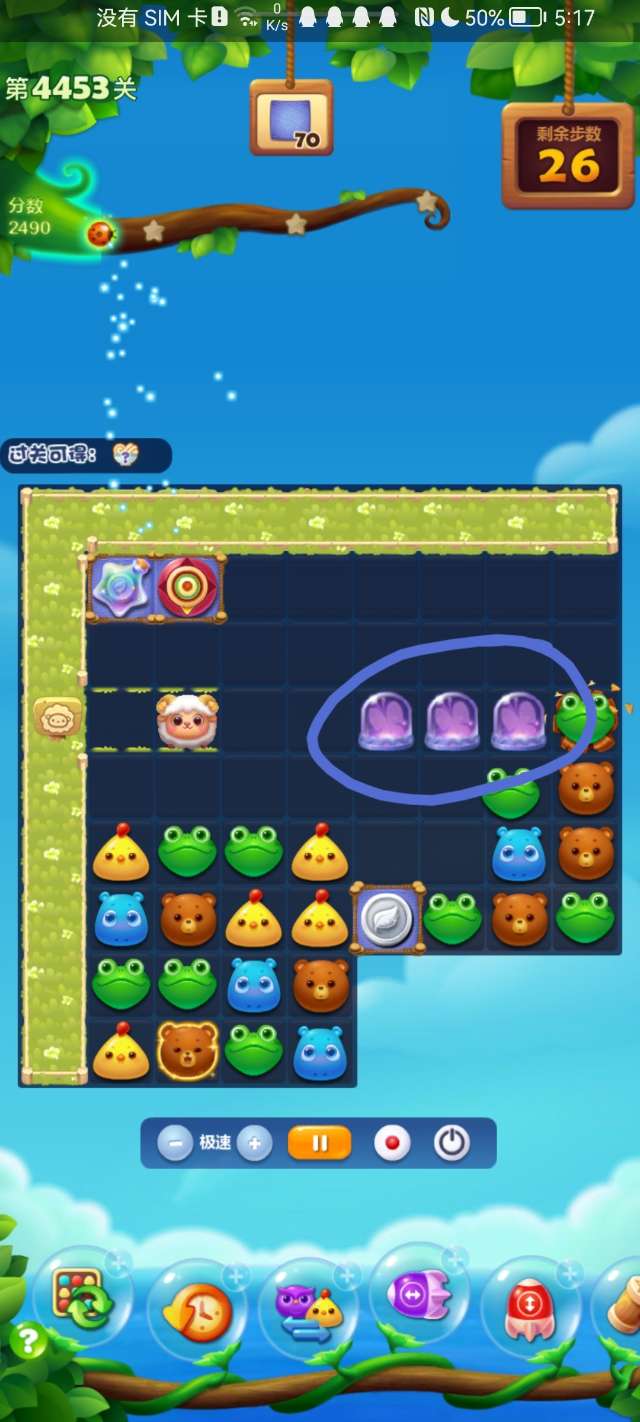Use the wooden hammer booster bubble

coord(622,1300)
